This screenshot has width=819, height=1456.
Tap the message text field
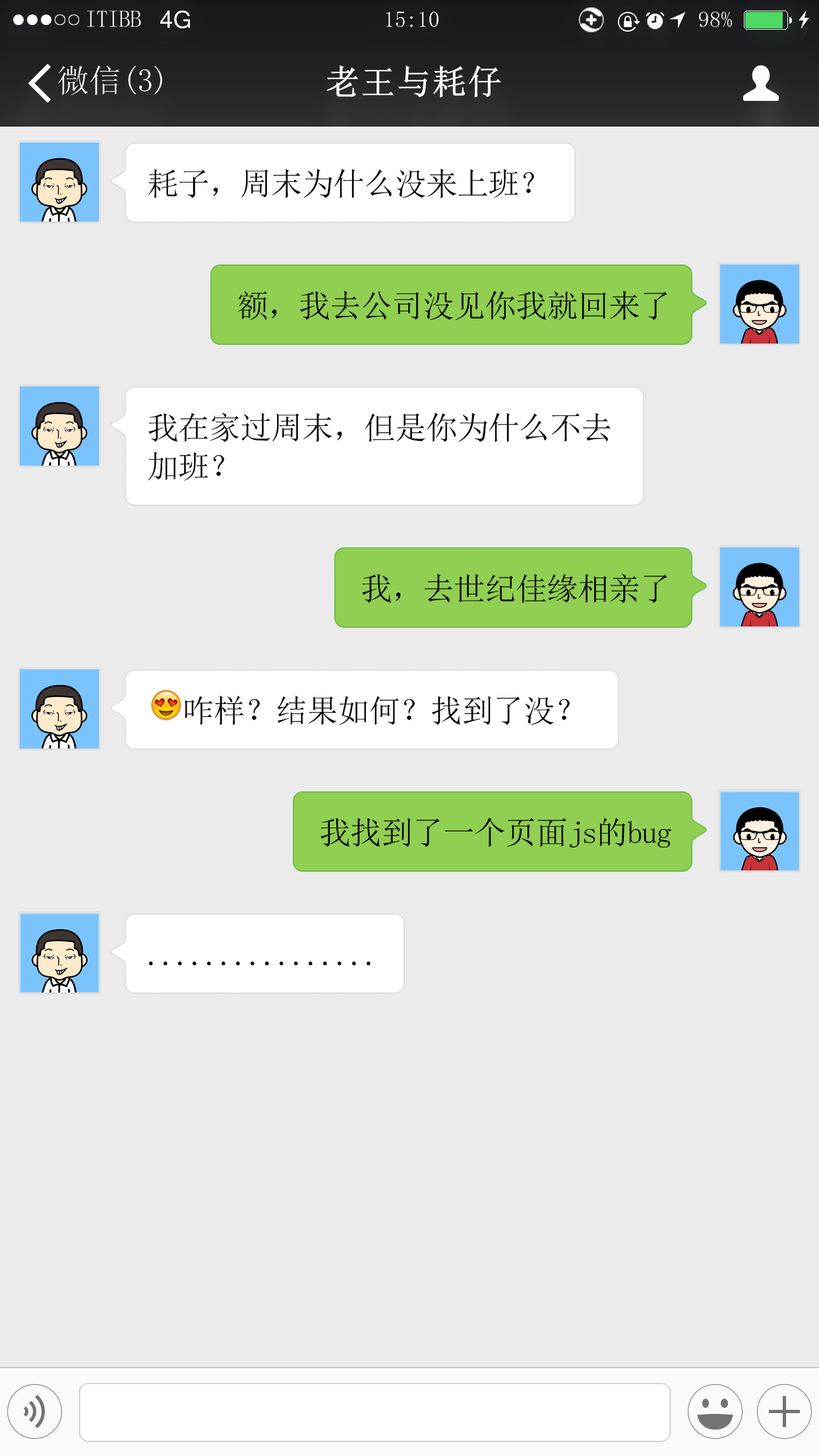pos(375,1412)
